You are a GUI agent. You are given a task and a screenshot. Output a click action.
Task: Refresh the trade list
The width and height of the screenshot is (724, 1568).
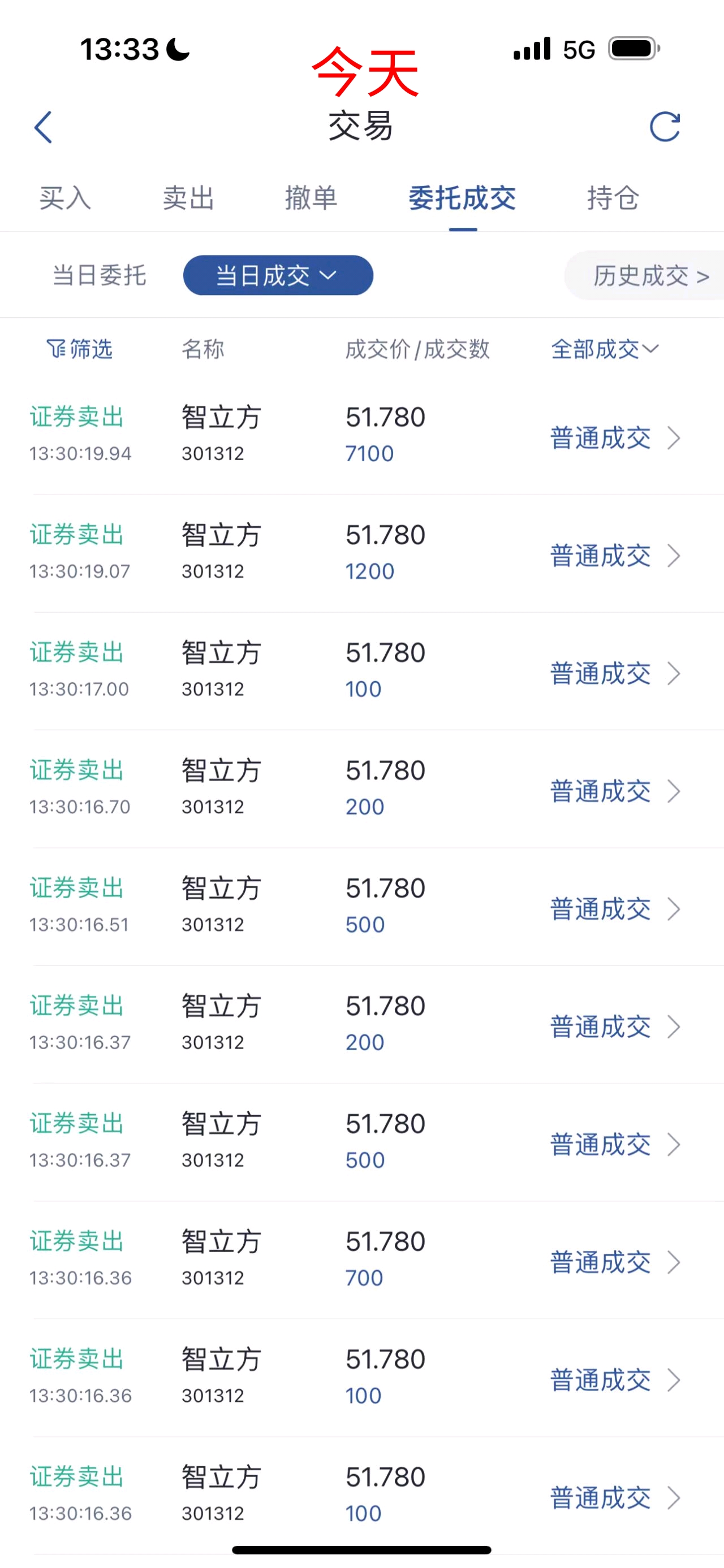coord(664,127)
